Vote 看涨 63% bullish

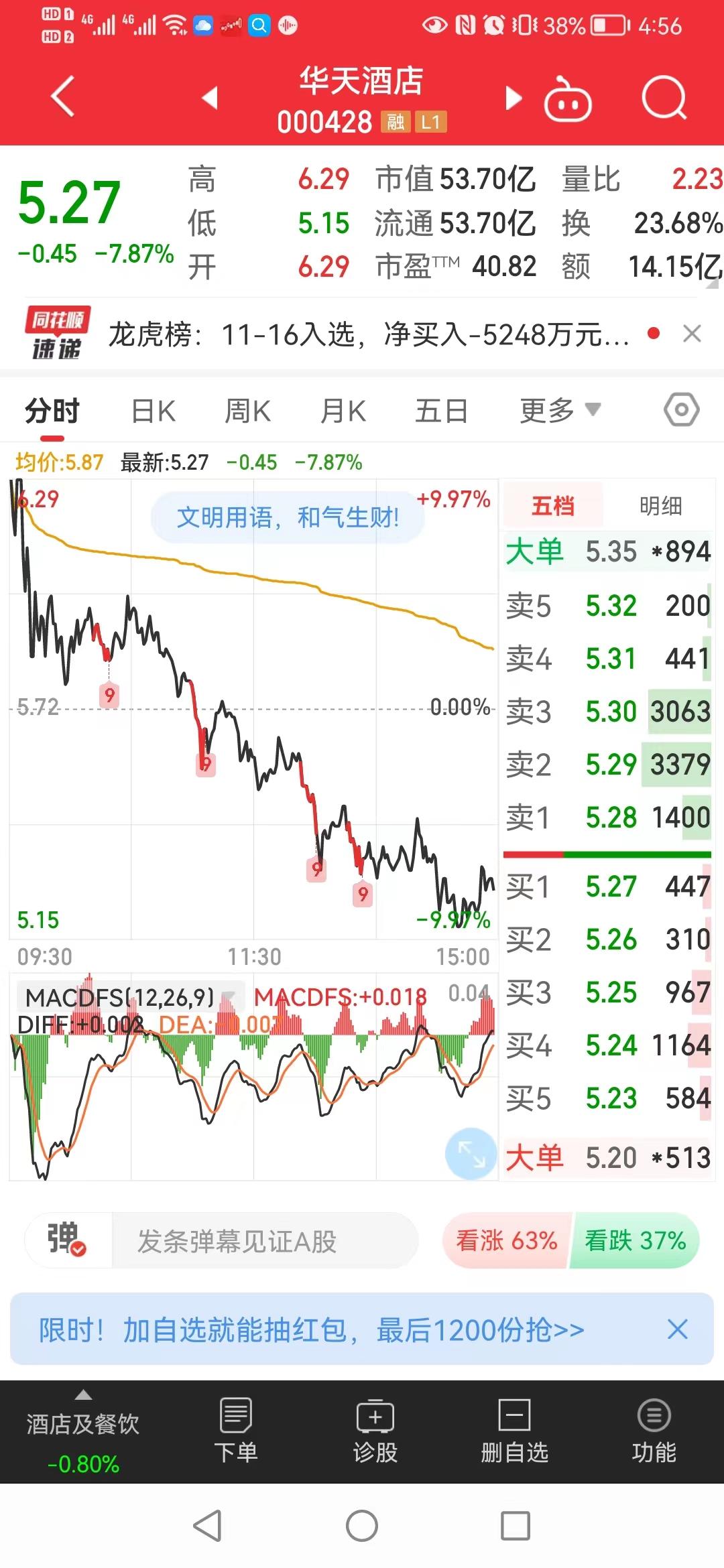pos(507,1240)
